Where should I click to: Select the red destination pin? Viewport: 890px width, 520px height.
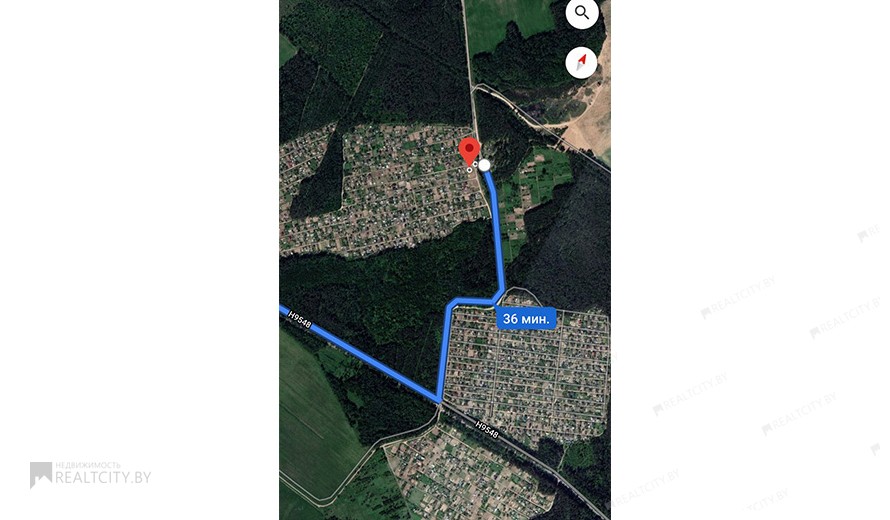pyautogui.click(x=469, y=152)
